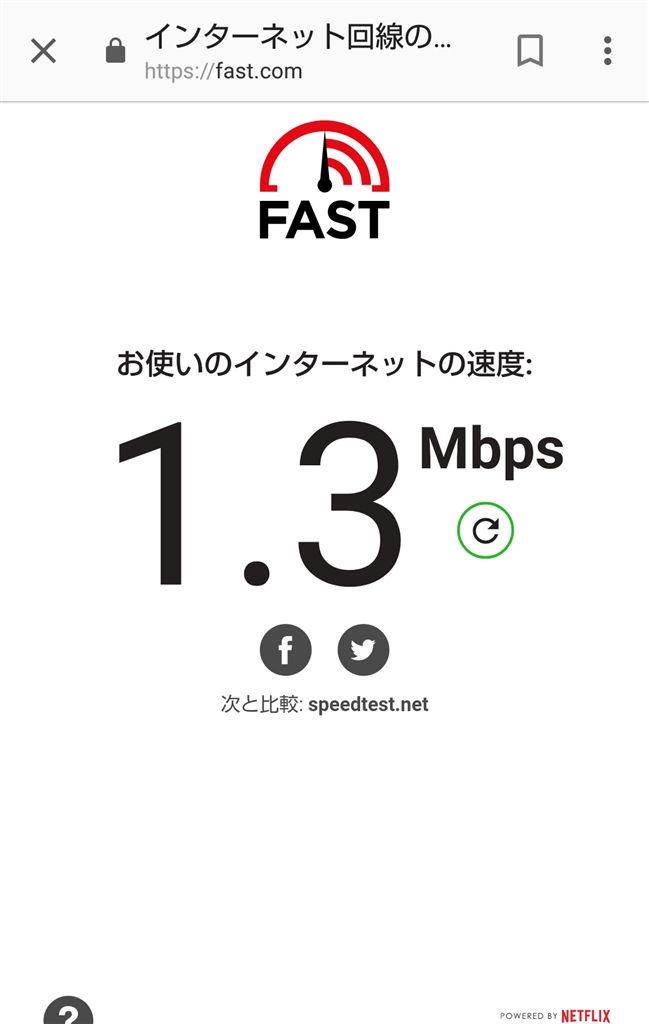649x1024 pixels.
Task: Bookmark the fast.com page
Action: [530, 51]
